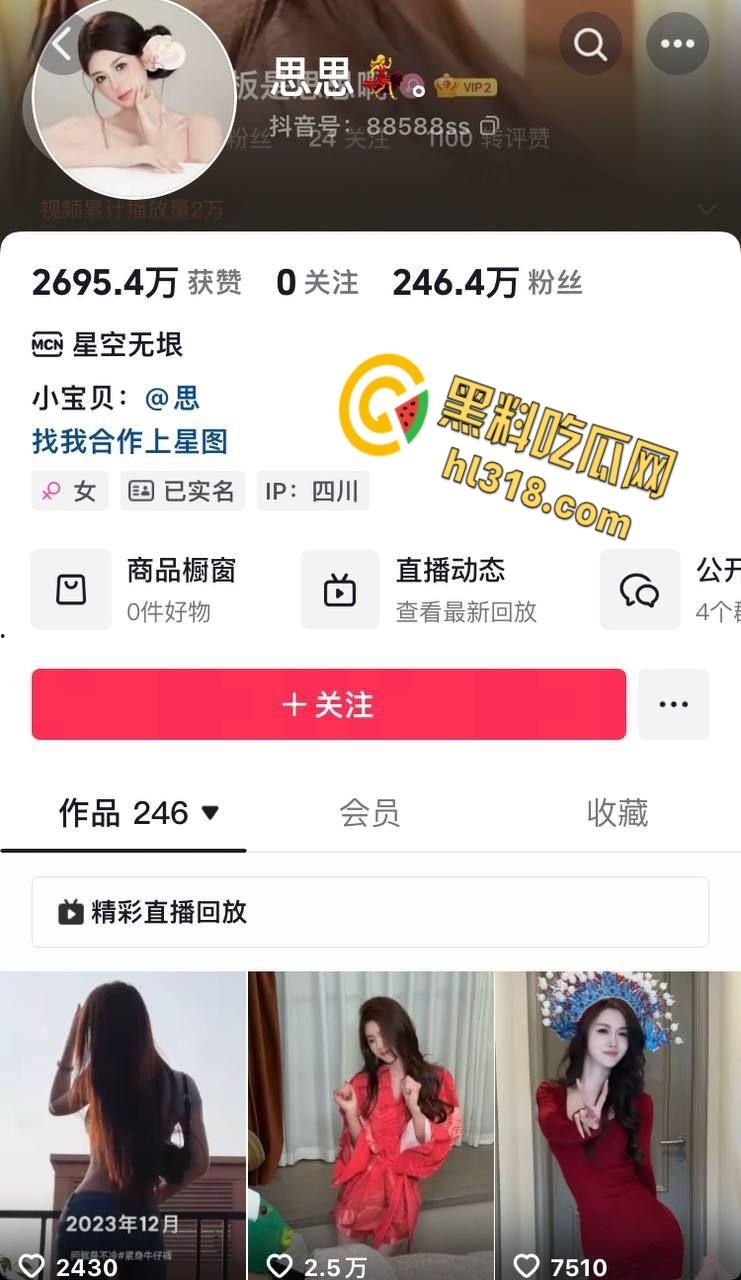Click the 已实名 verification tag
This screenshot has height=1280, width=741.
point(182,490)
